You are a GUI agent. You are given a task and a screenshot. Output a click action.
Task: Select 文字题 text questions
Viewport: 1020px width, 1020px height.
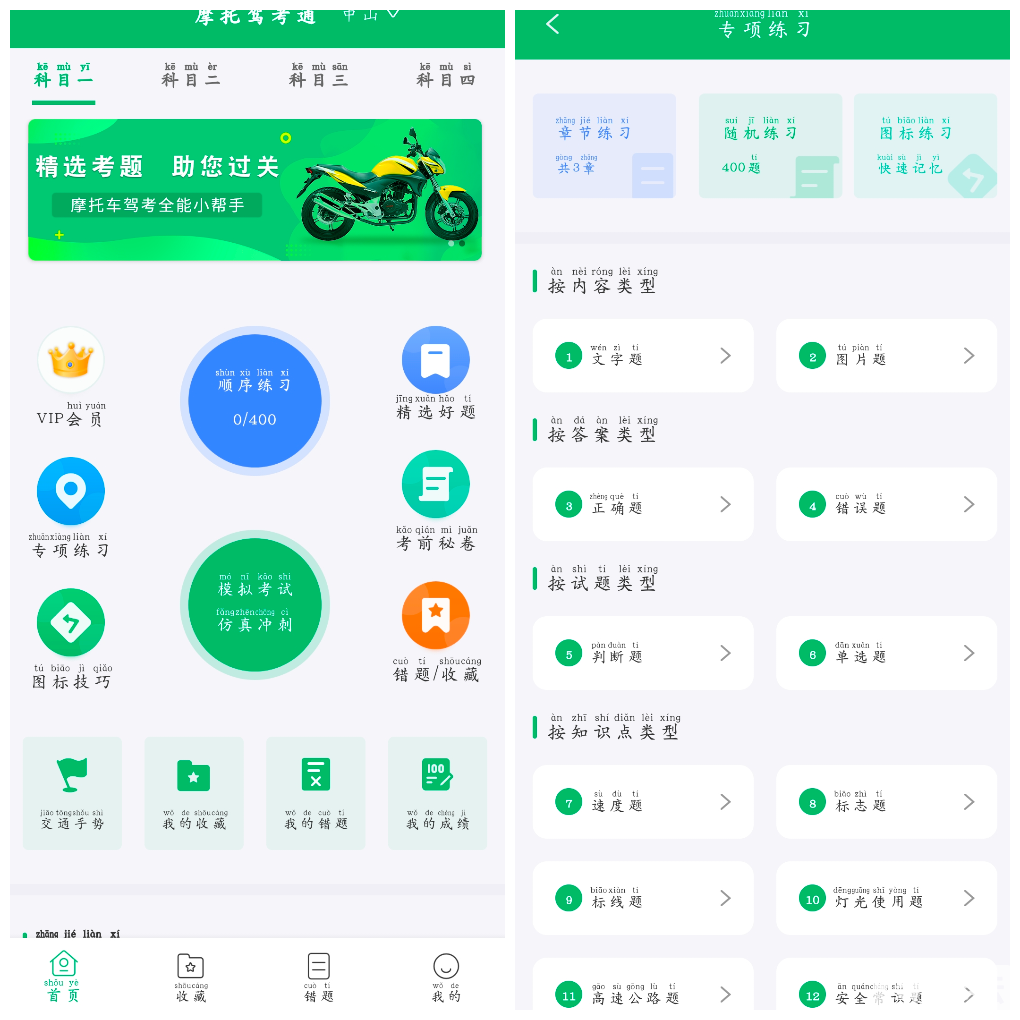click(x=643, y=356)
